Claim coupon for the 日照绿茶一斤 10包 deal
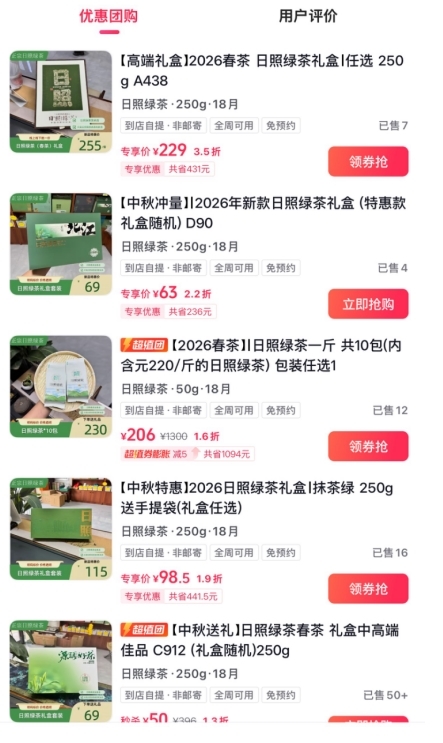Screen dimensions: 443x743 coord(368,446)
